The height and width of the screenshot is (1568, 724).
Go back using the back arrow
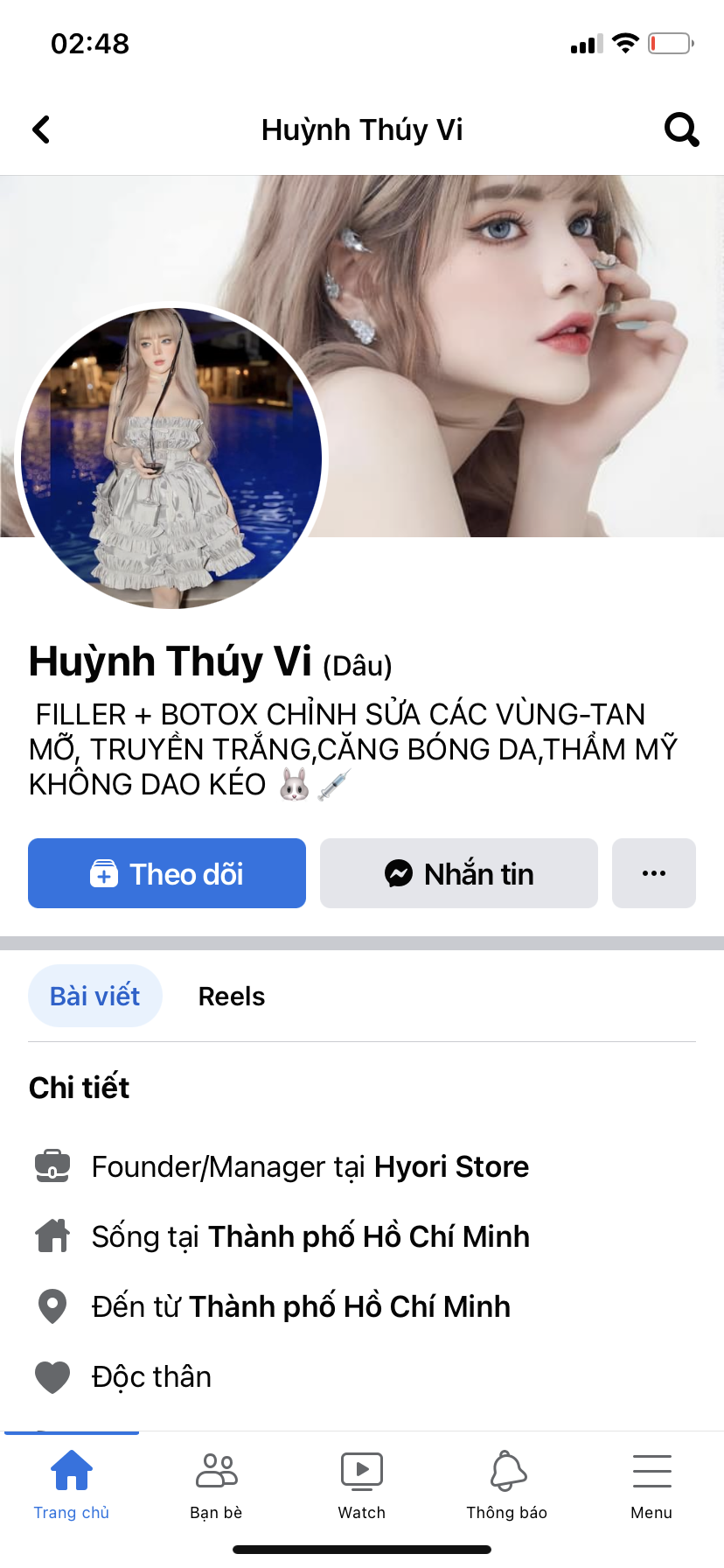41,129
